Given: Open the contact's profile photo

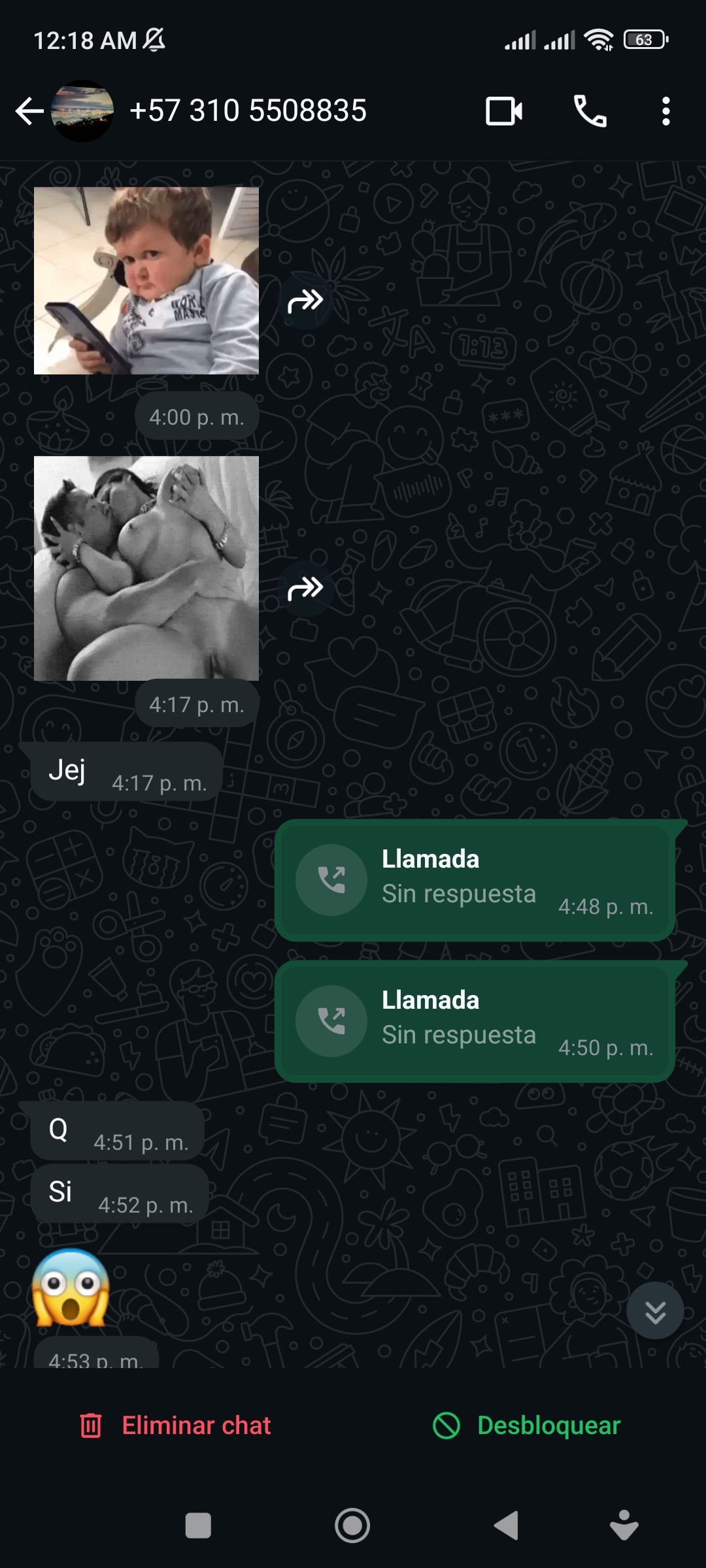Looking at the screenshot, I should pyautogui.click(x=82, y=111).
